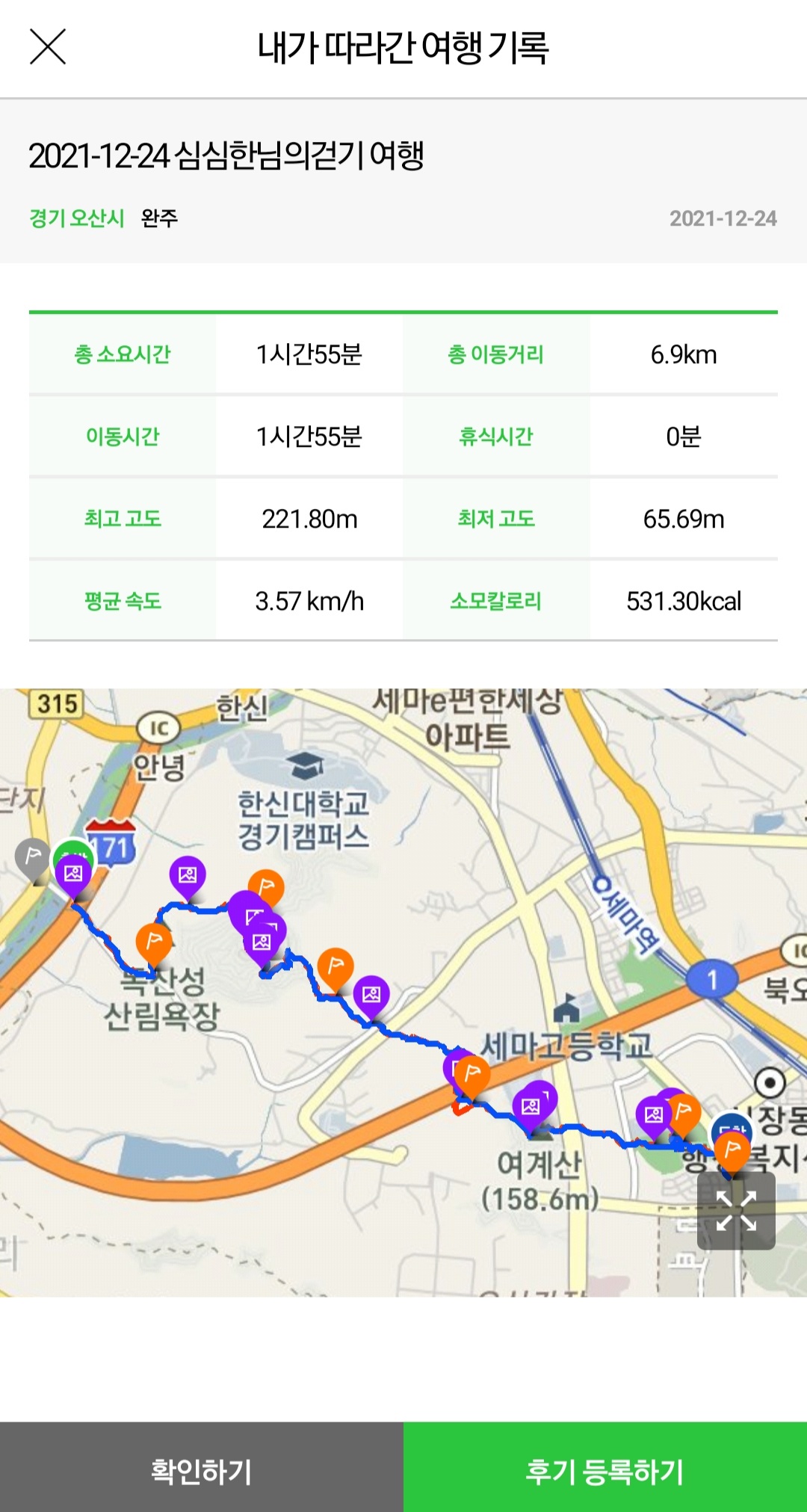
Task: Open the 경기 오산시 location link
Action: click(76, 218)
